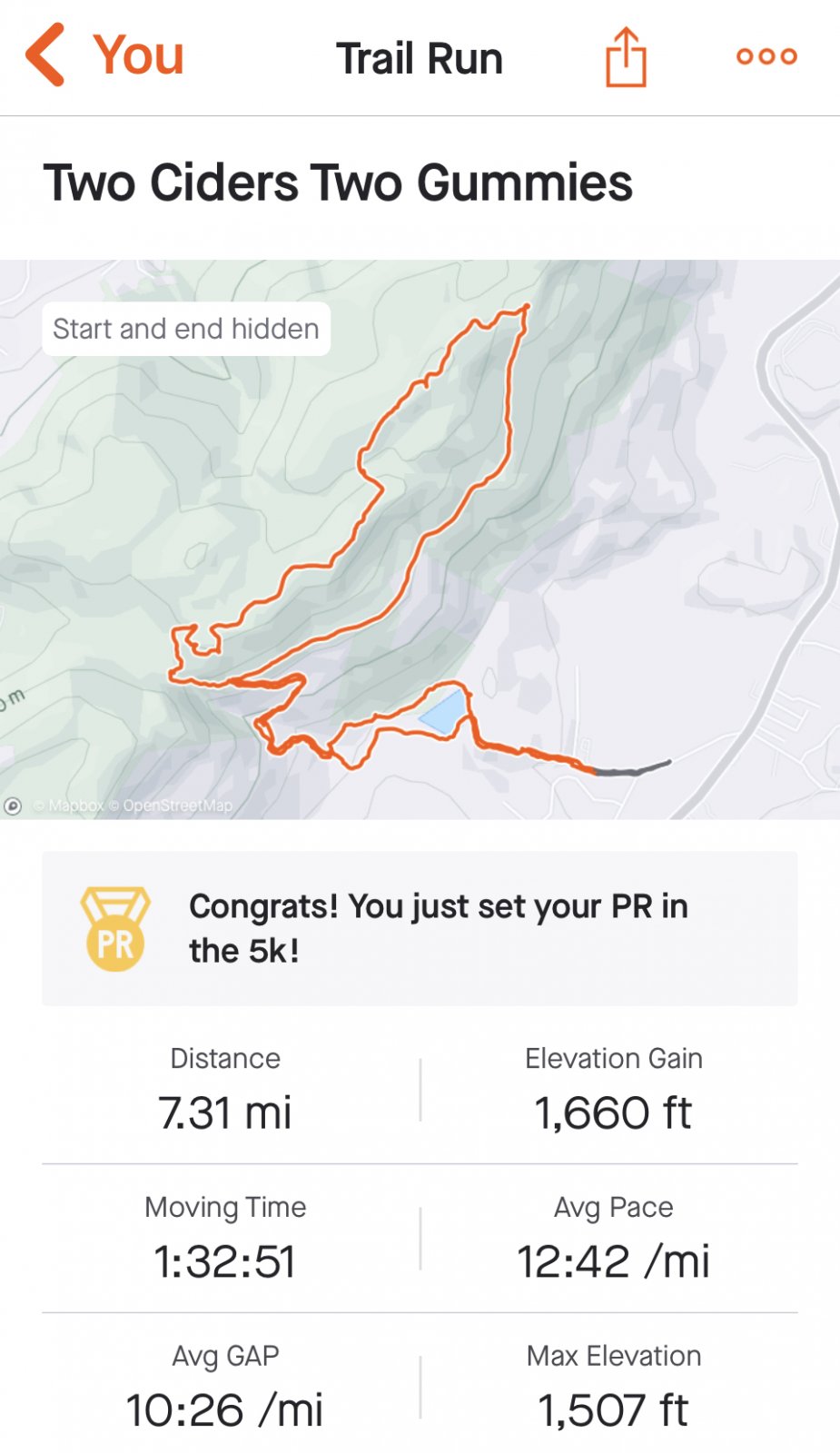Share this Trail Run activity
Viewport: 840px width, 1453px height.
pyautogui.click(x=626, y=57)
